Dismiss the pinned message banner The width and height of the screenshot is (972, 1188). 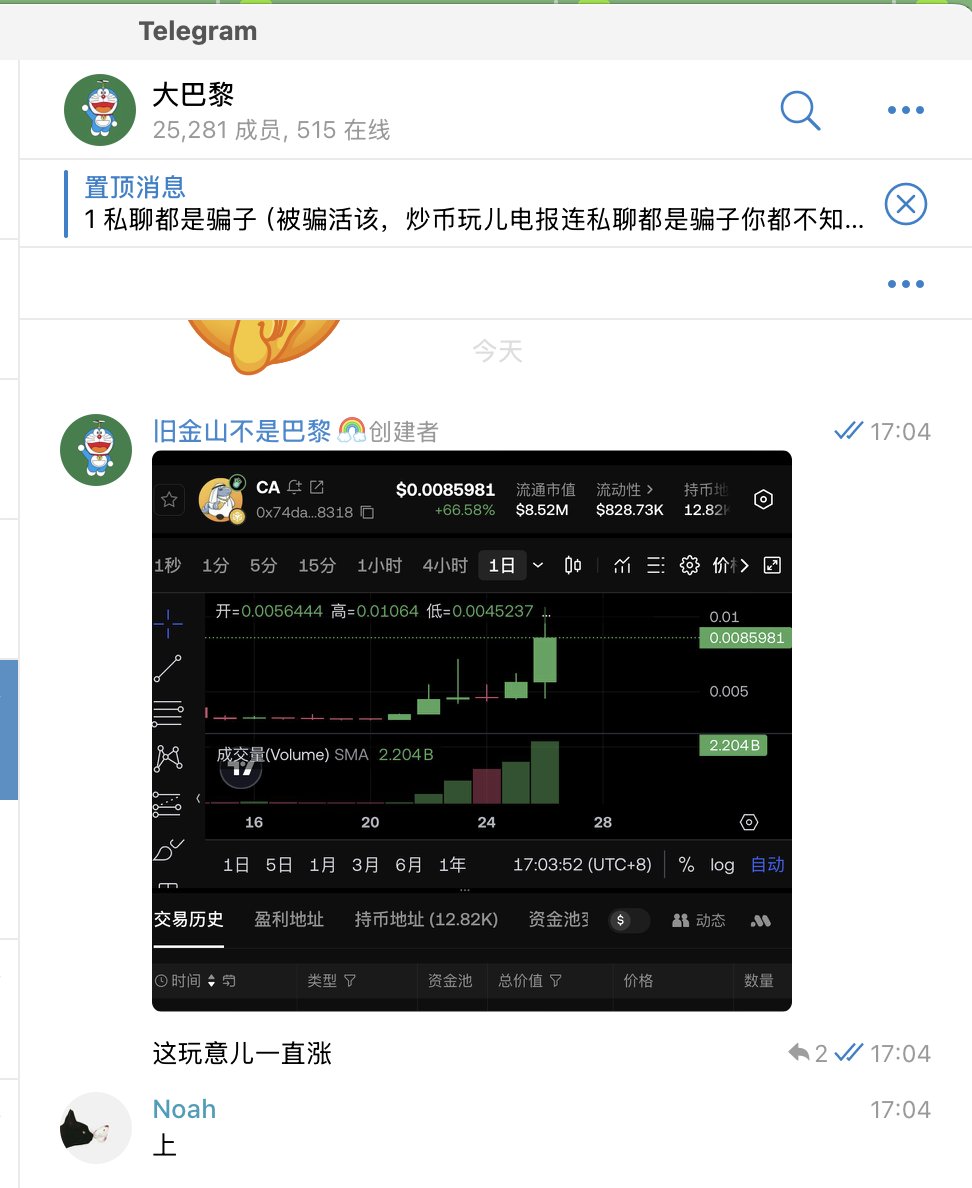pos(906,205)
